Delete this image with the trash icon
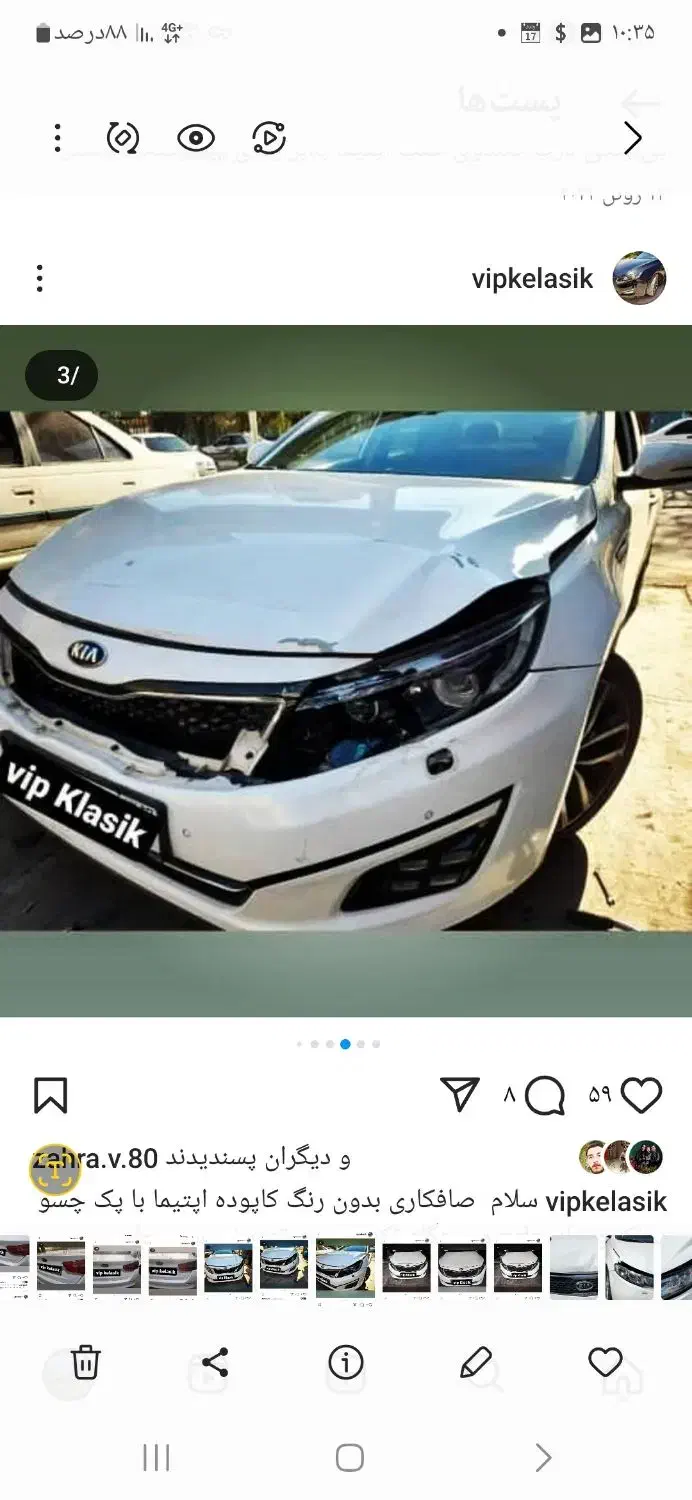Screen dimensions: 692x1500 pyautogui.click(x=86, y=1362)
